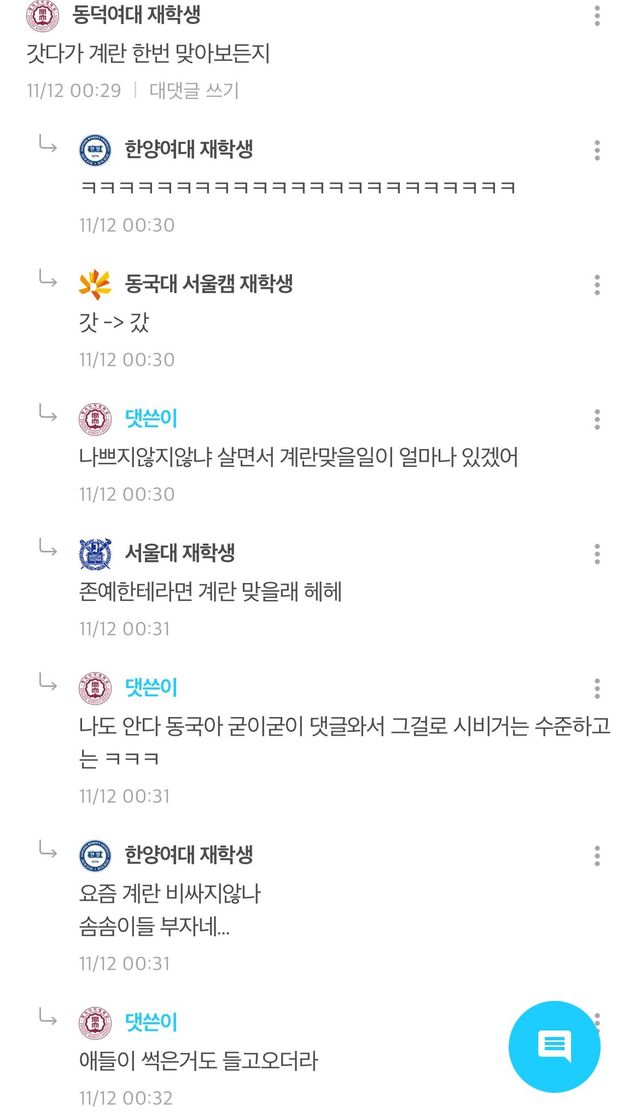
Task: Open options for 한양여대 reply about 솜솜이들 부자네
Action: pos(597,855)
